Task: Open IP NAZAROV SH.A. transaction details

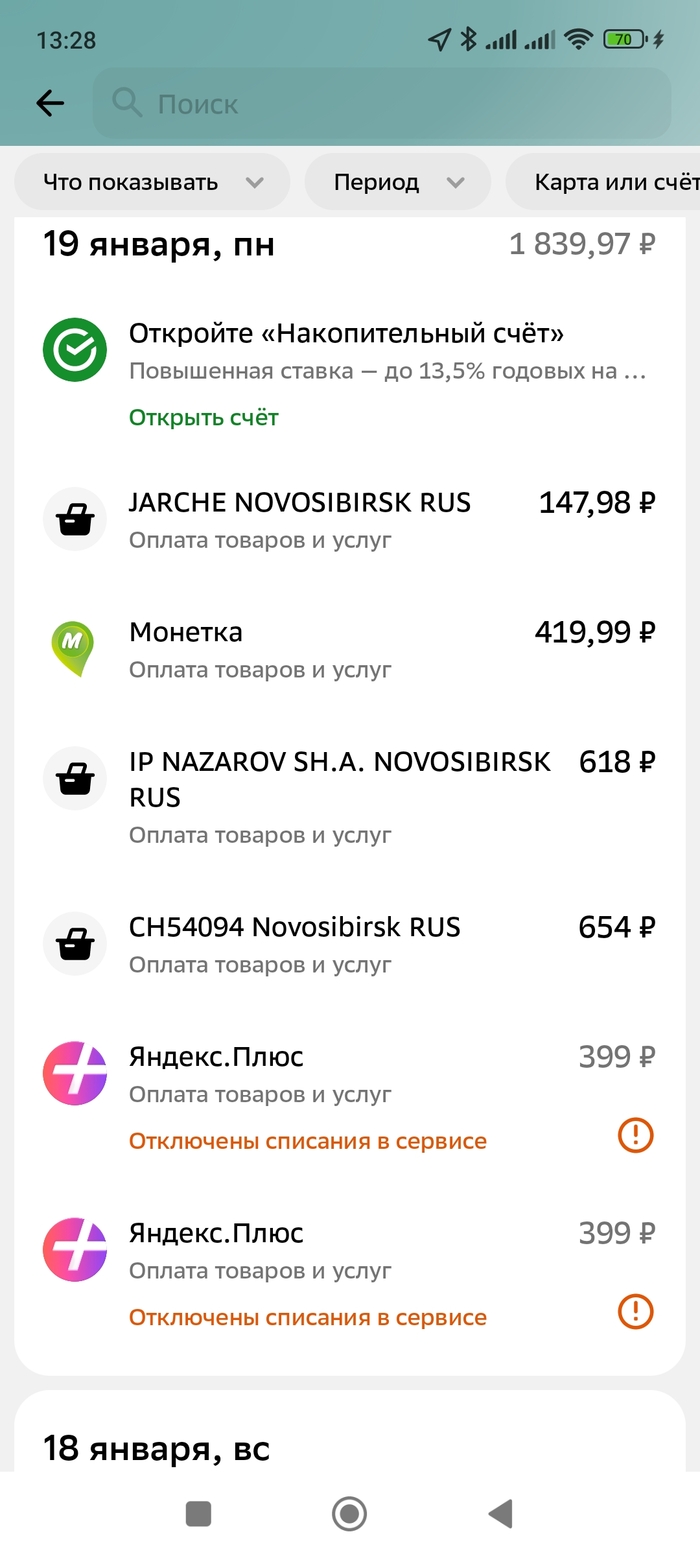Action: (x=350, y=796)
